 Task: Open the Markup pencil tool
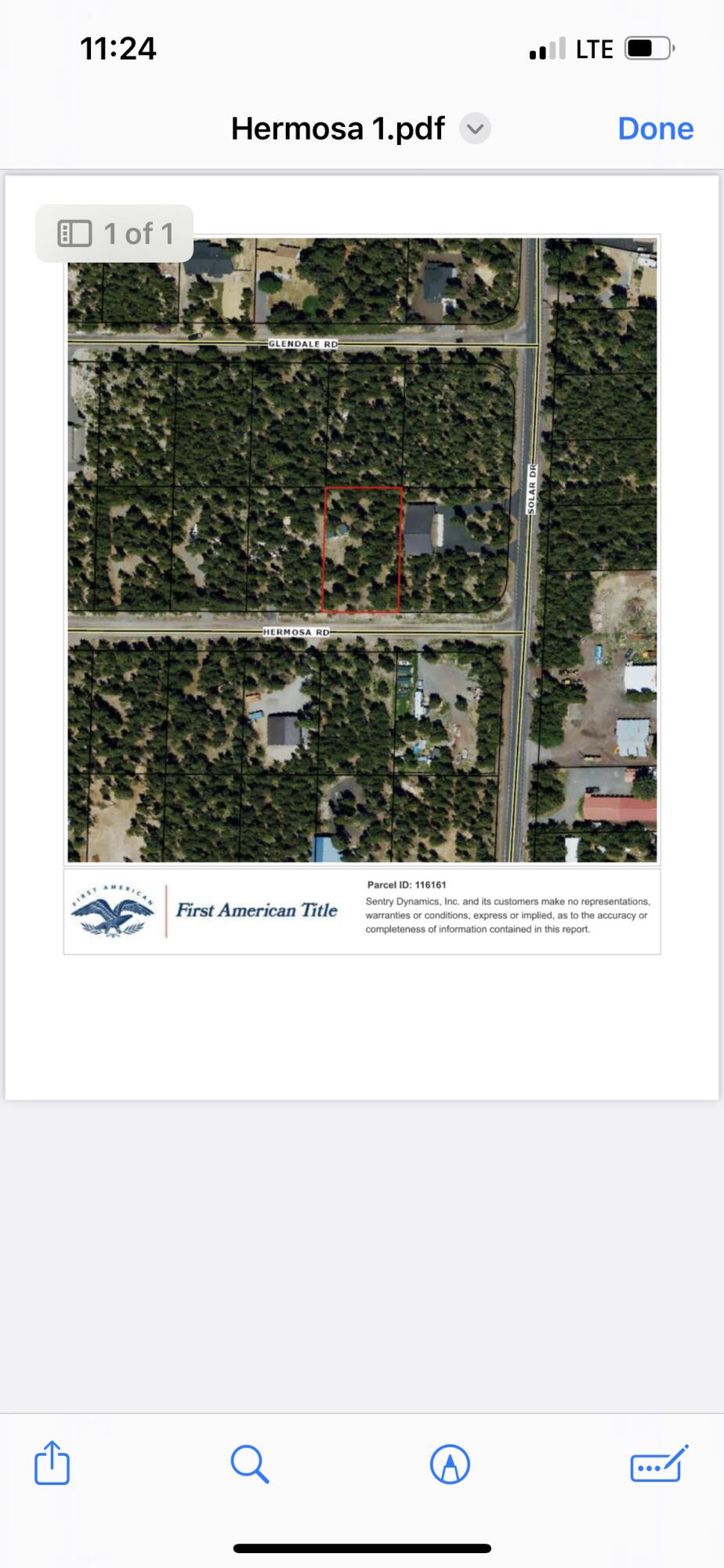click(450, 1463)
